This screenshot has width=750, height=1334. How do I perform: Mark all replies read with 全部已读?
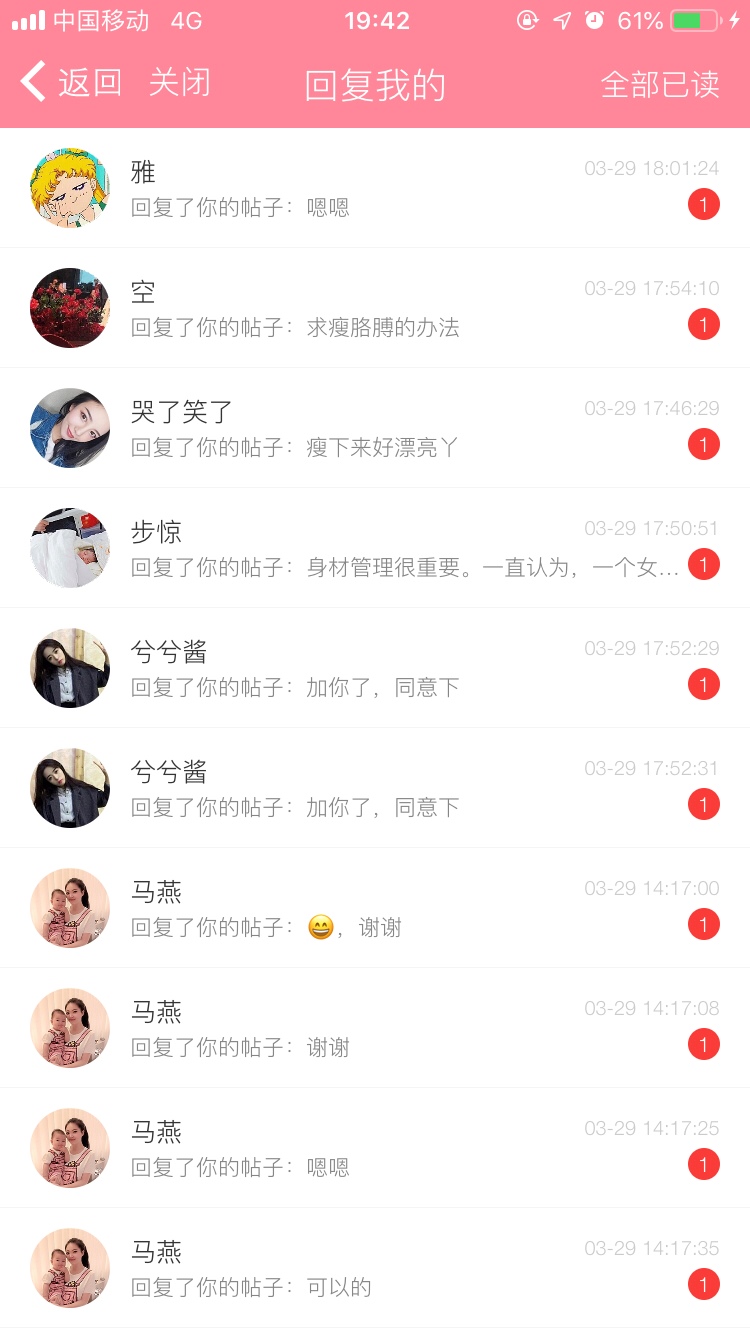660,85
